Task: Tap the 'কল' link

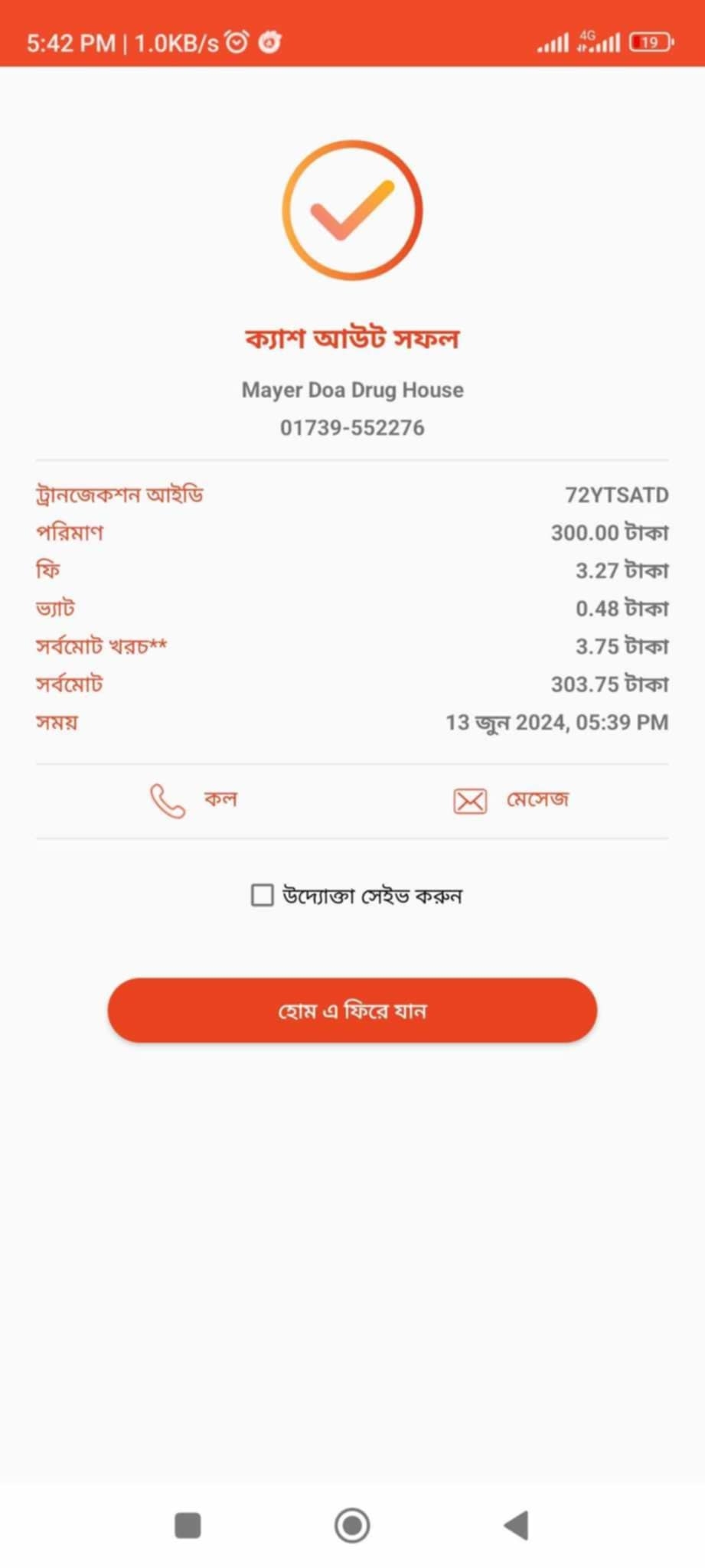Action: 220,799
